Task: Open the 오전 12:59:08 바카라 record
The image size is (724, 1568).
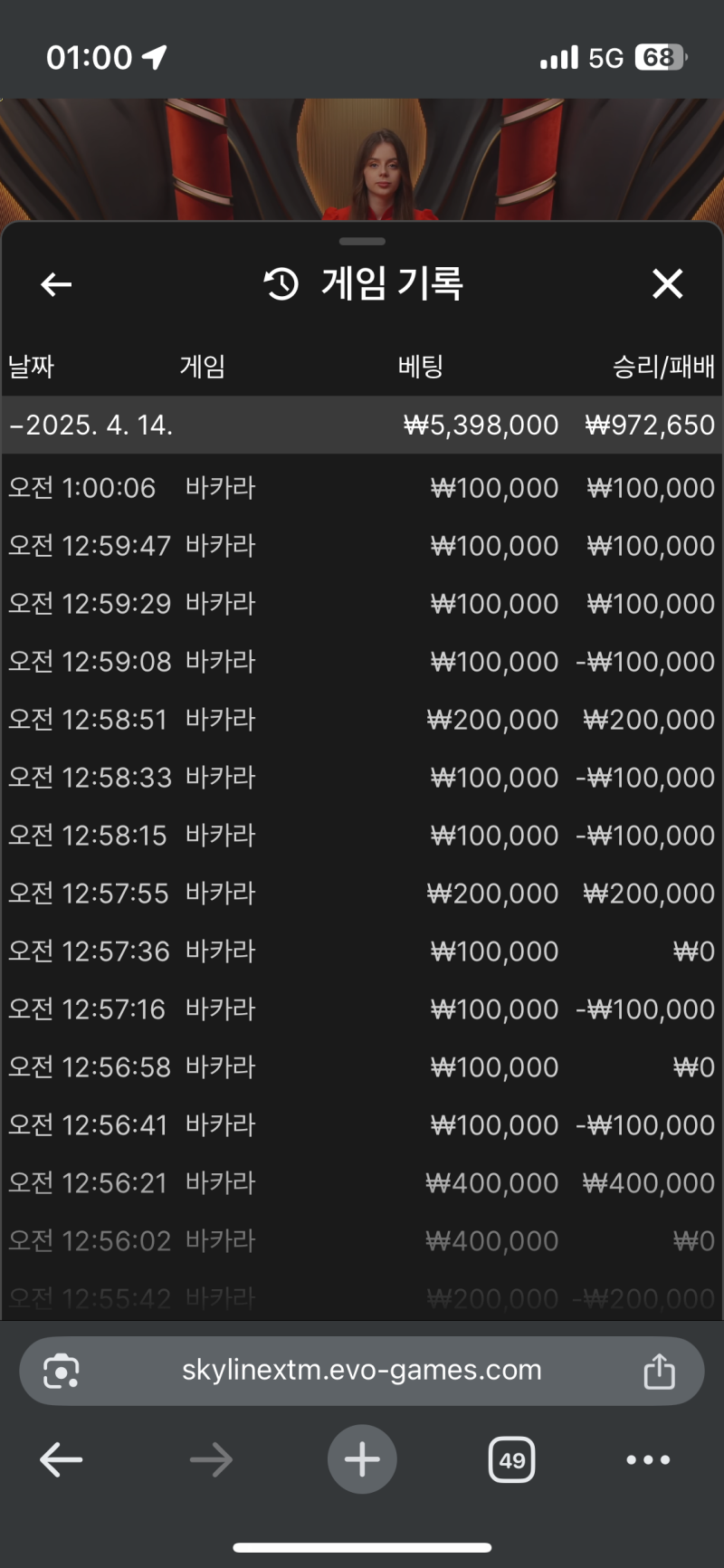Action: click(362, 662)
